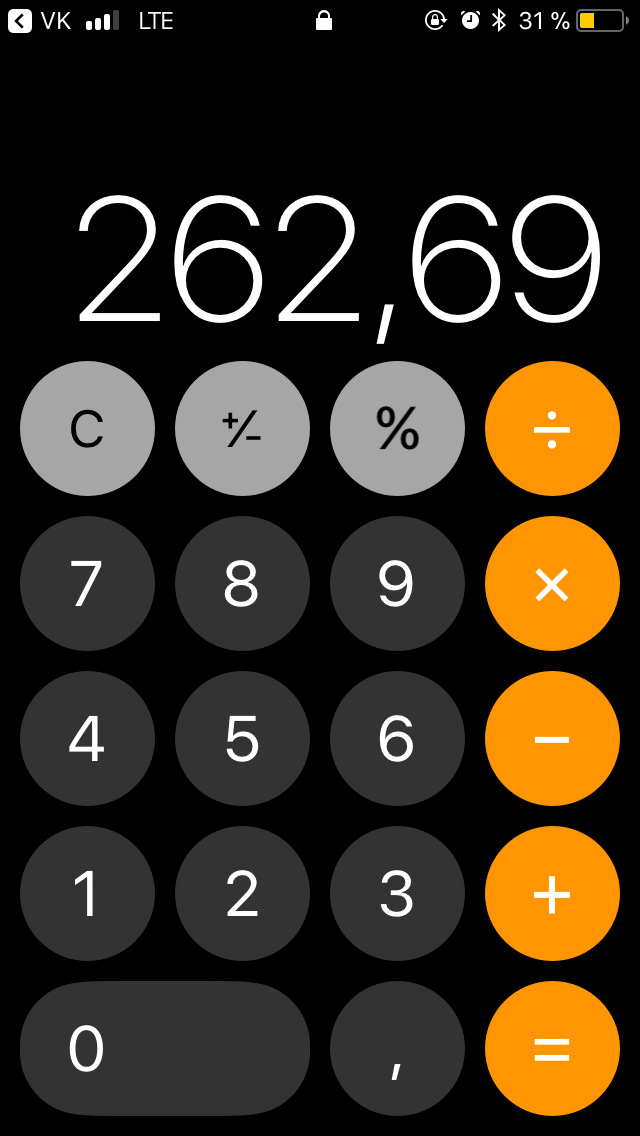Enter the digit 5
Viewport: 640px width, 1136px height.
[242, 738]
